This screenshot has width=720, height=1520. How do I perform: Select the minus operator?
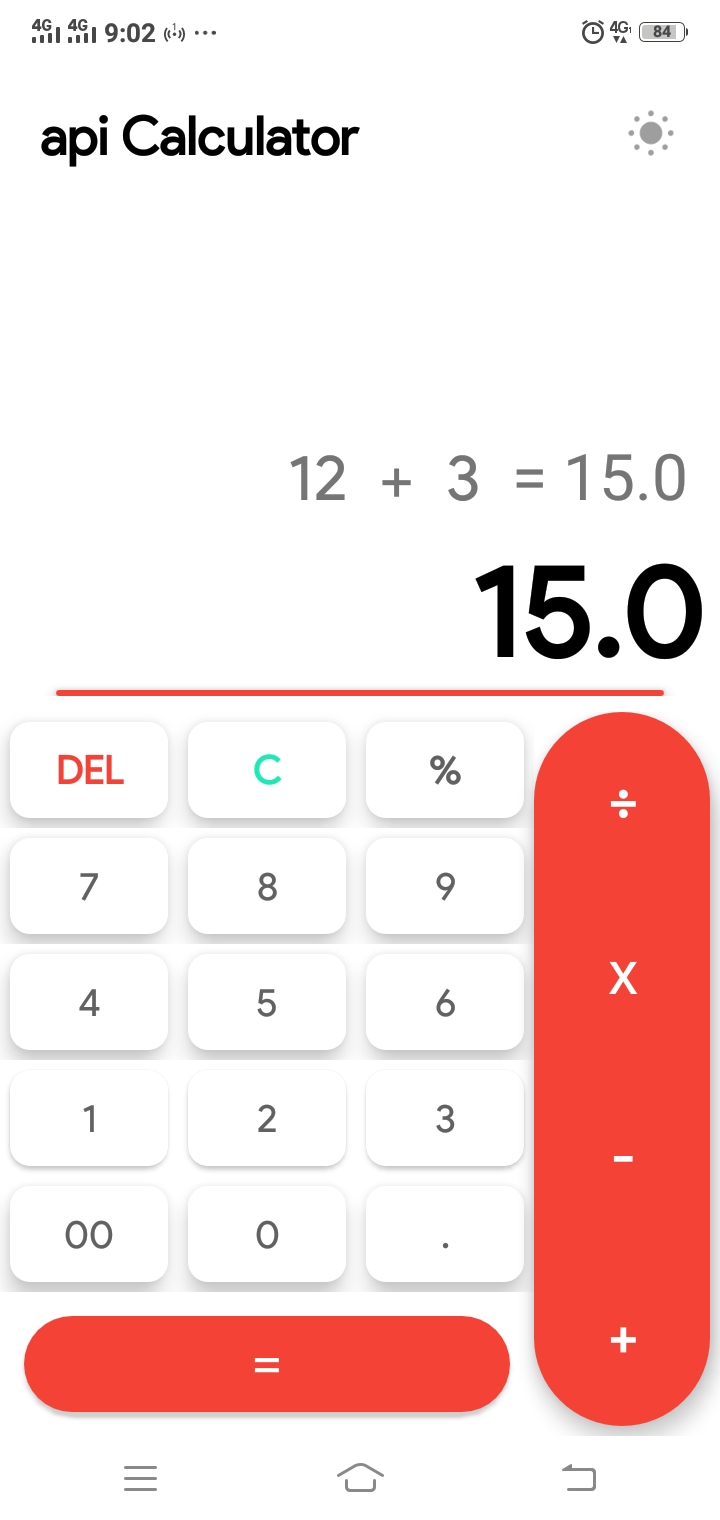tap(623, 1158)
